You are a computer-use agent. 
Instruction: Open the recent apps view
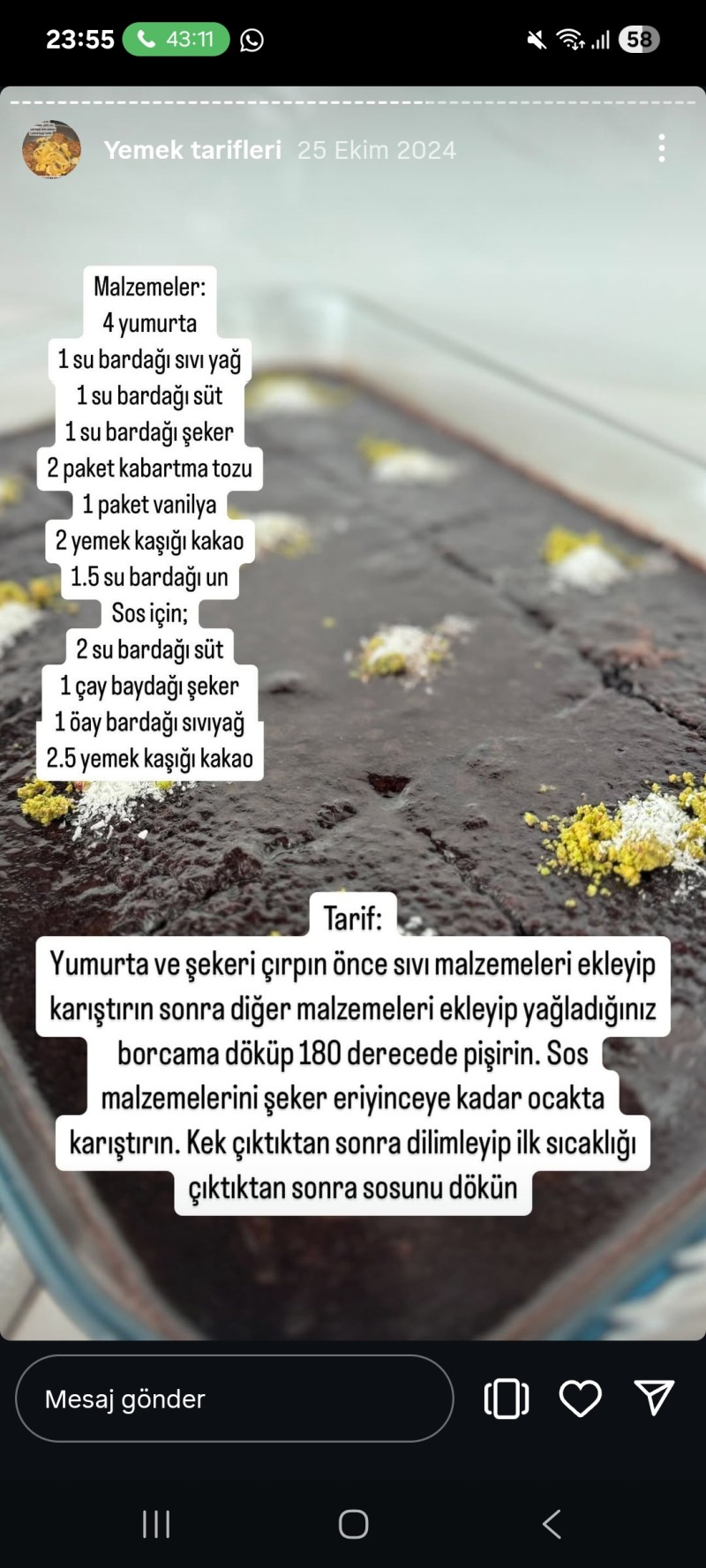[x=156, y=1524]
